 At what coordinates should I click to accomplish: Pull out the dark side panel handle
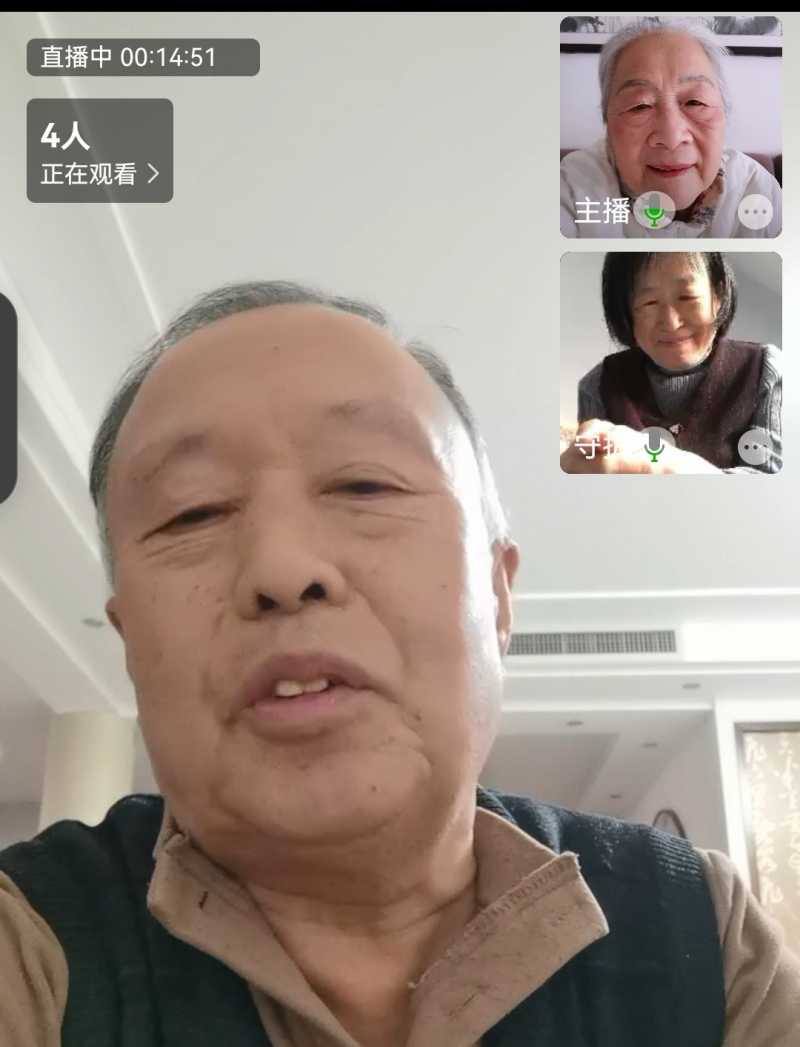[x=7, y=398]
